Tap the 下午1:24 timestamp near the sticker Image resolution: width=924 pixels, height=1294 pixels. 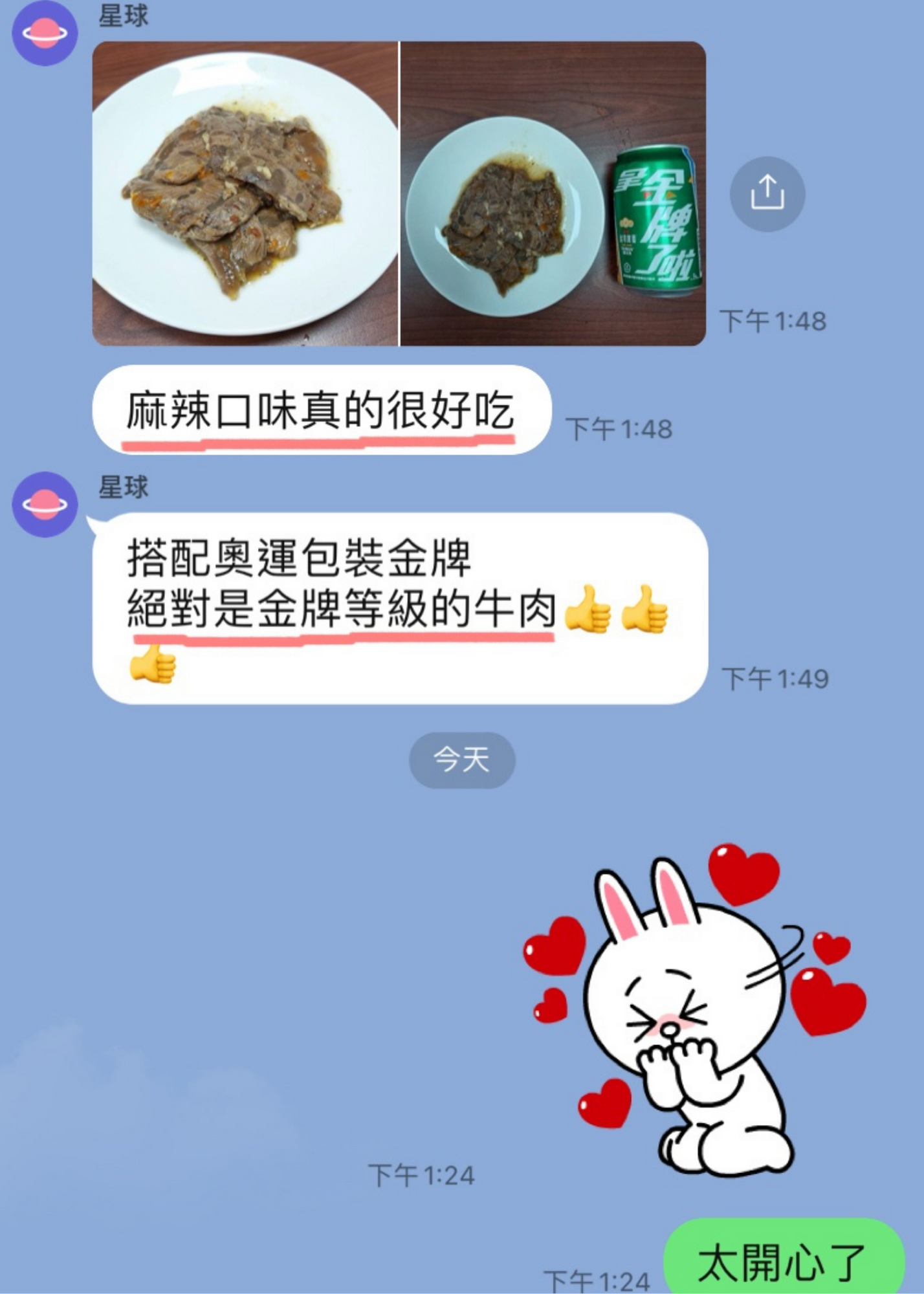pyautogui.click(x=422, y=1174)
